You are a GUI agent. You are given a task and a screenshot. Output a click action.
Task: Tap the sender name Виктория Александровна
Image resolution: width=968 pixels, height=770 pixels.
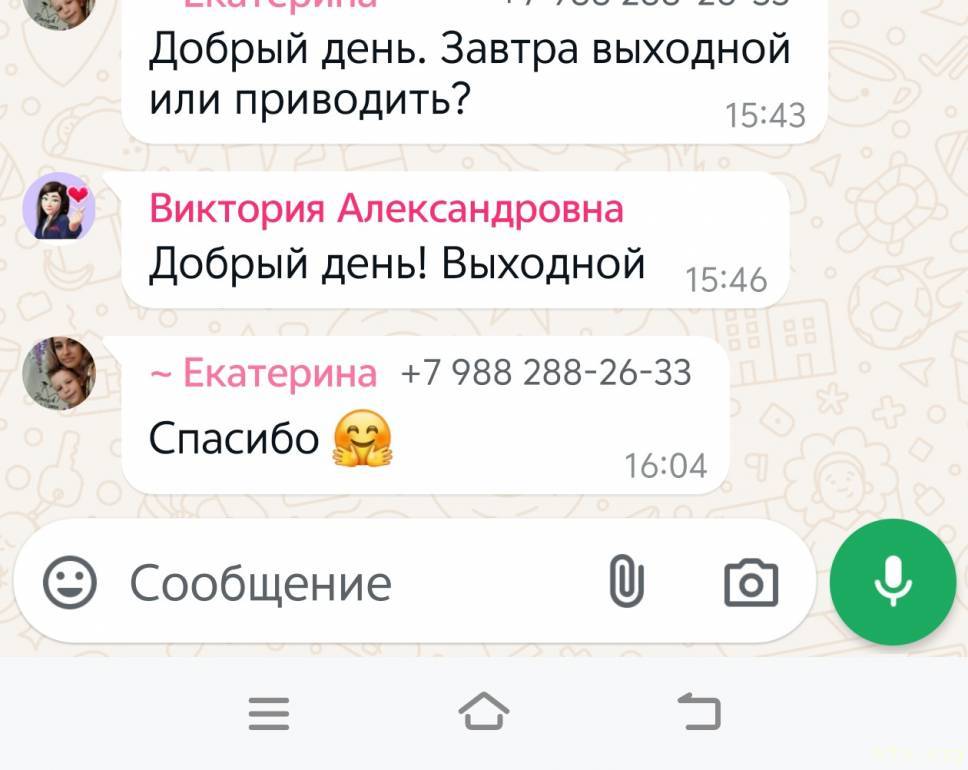386,209
